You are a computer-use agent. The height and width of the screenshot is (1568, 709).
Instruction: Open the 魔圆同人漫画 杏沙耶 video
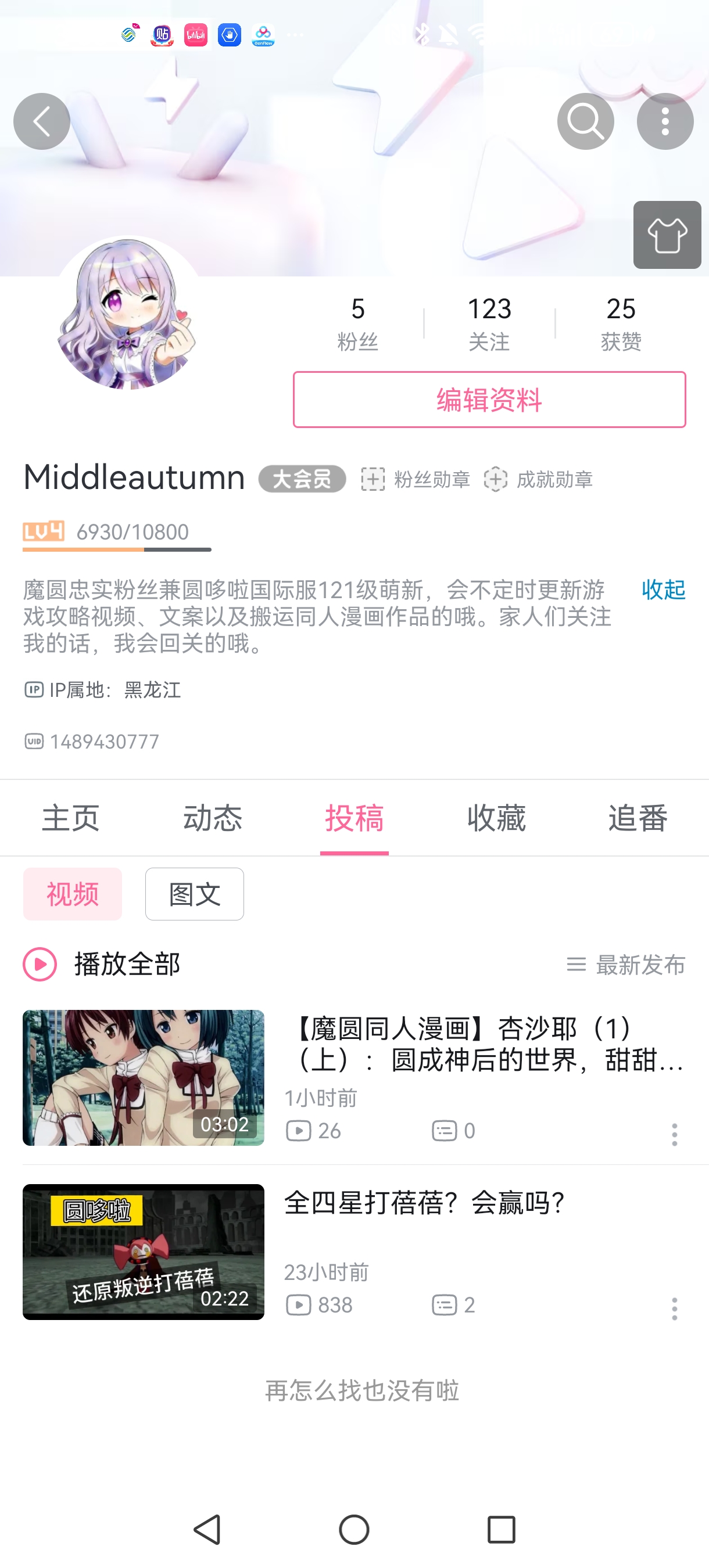coord(485,1045)
